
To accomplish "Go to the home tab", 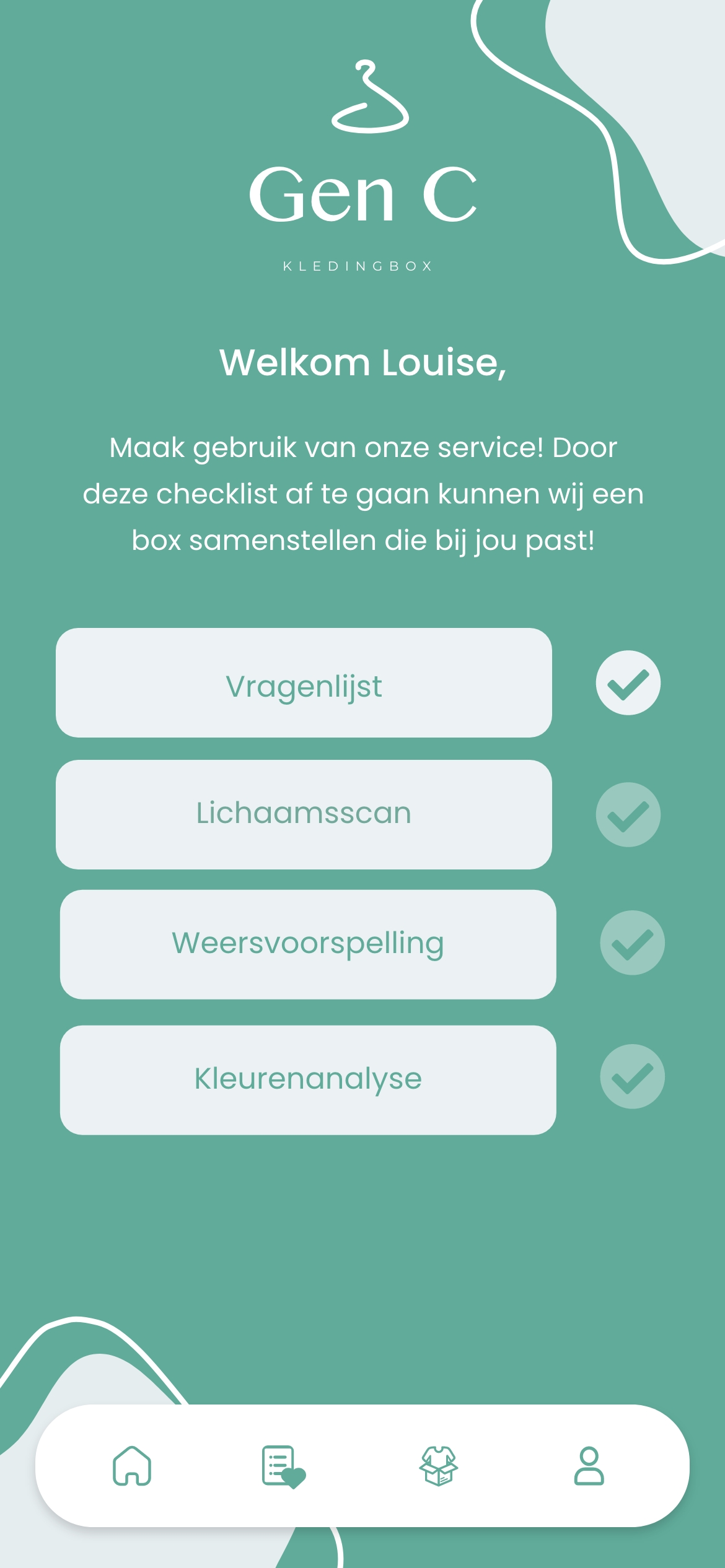I will pos(132,1465).
